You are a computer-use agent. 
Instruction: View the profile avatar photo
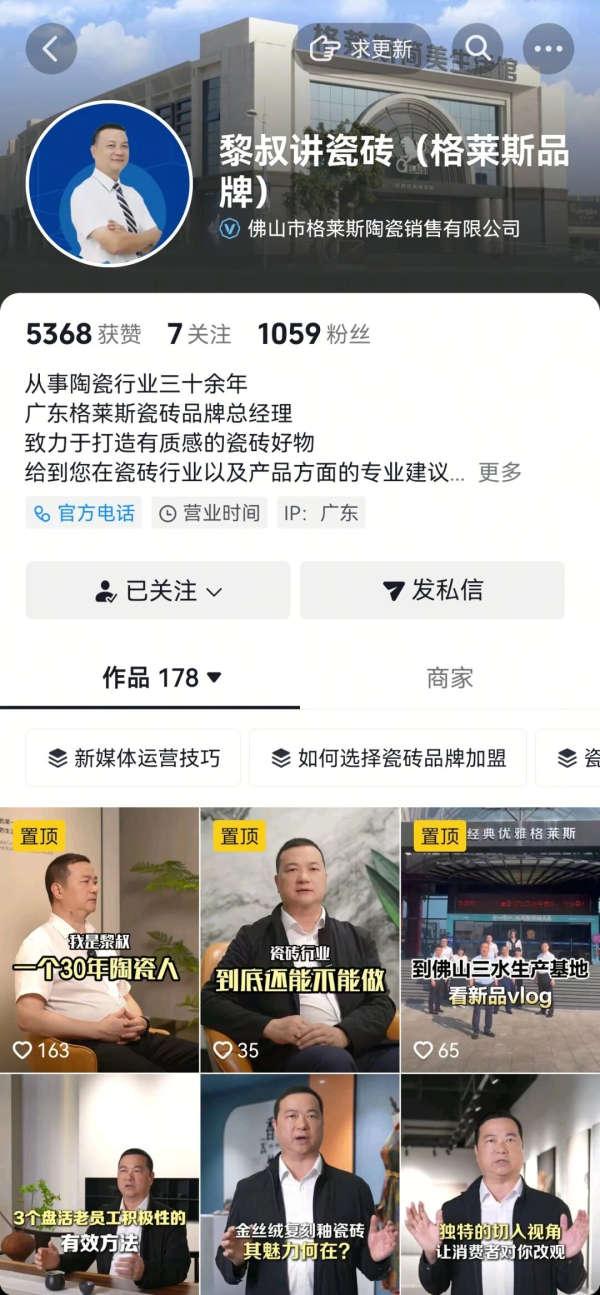(109, 183)
